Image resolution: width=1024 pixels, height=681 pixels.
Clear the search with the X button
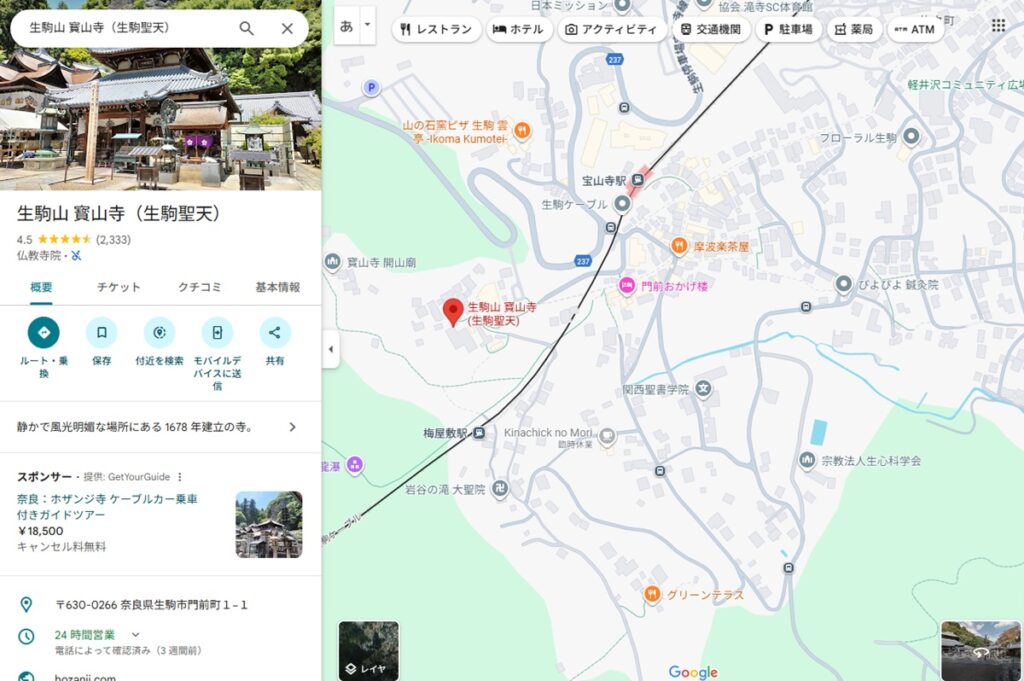tap(287, 28)
